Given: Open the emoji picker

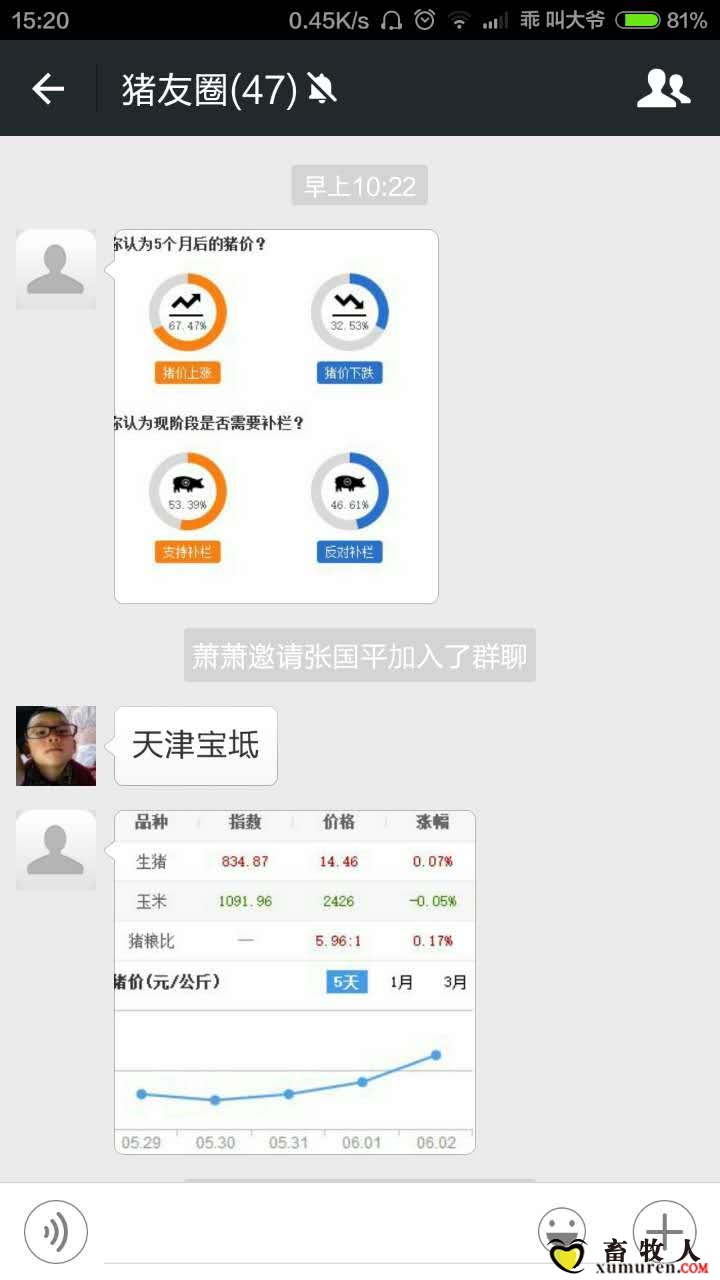Looking at the screenshot, I should click(x=561, y=1228).
